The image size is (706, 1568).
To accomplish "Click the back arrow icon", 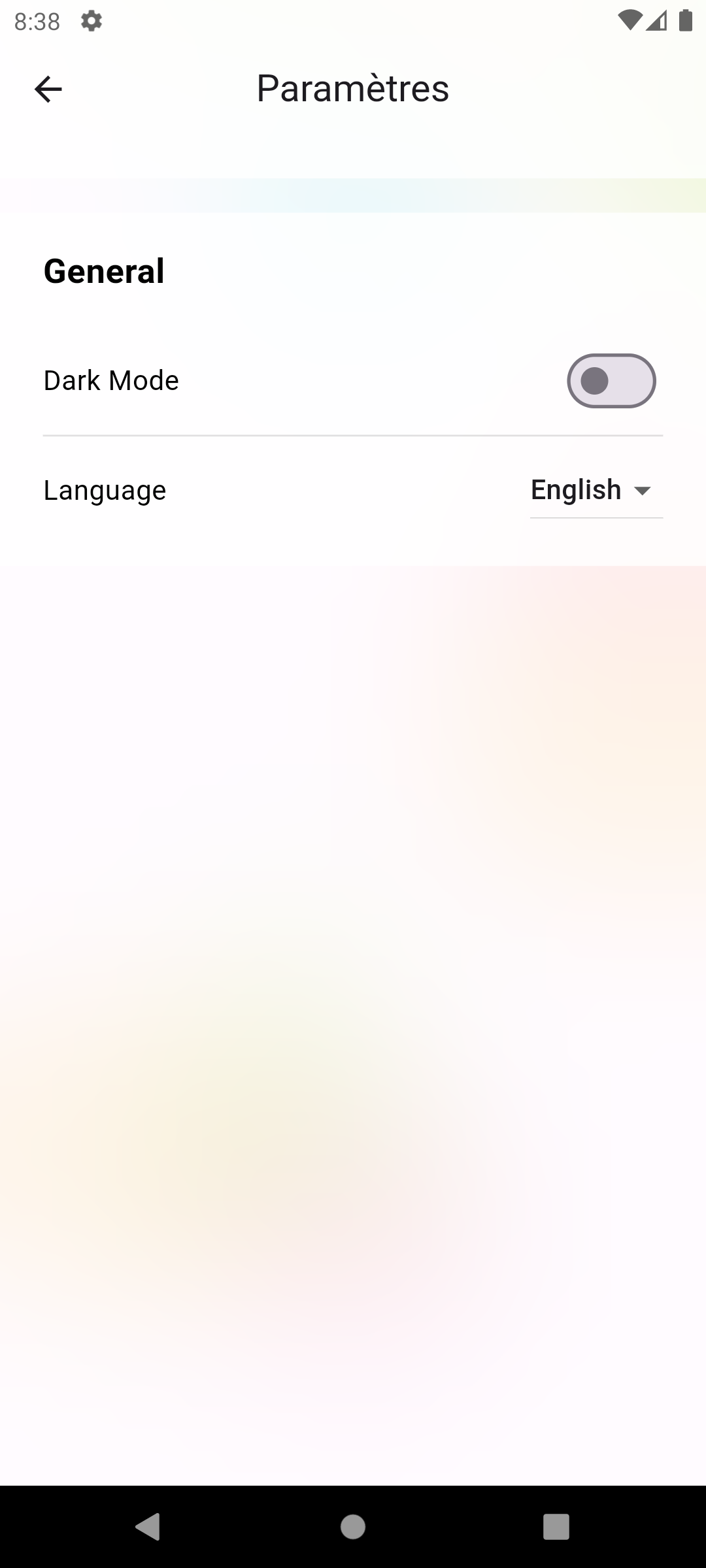I will 49,88.
